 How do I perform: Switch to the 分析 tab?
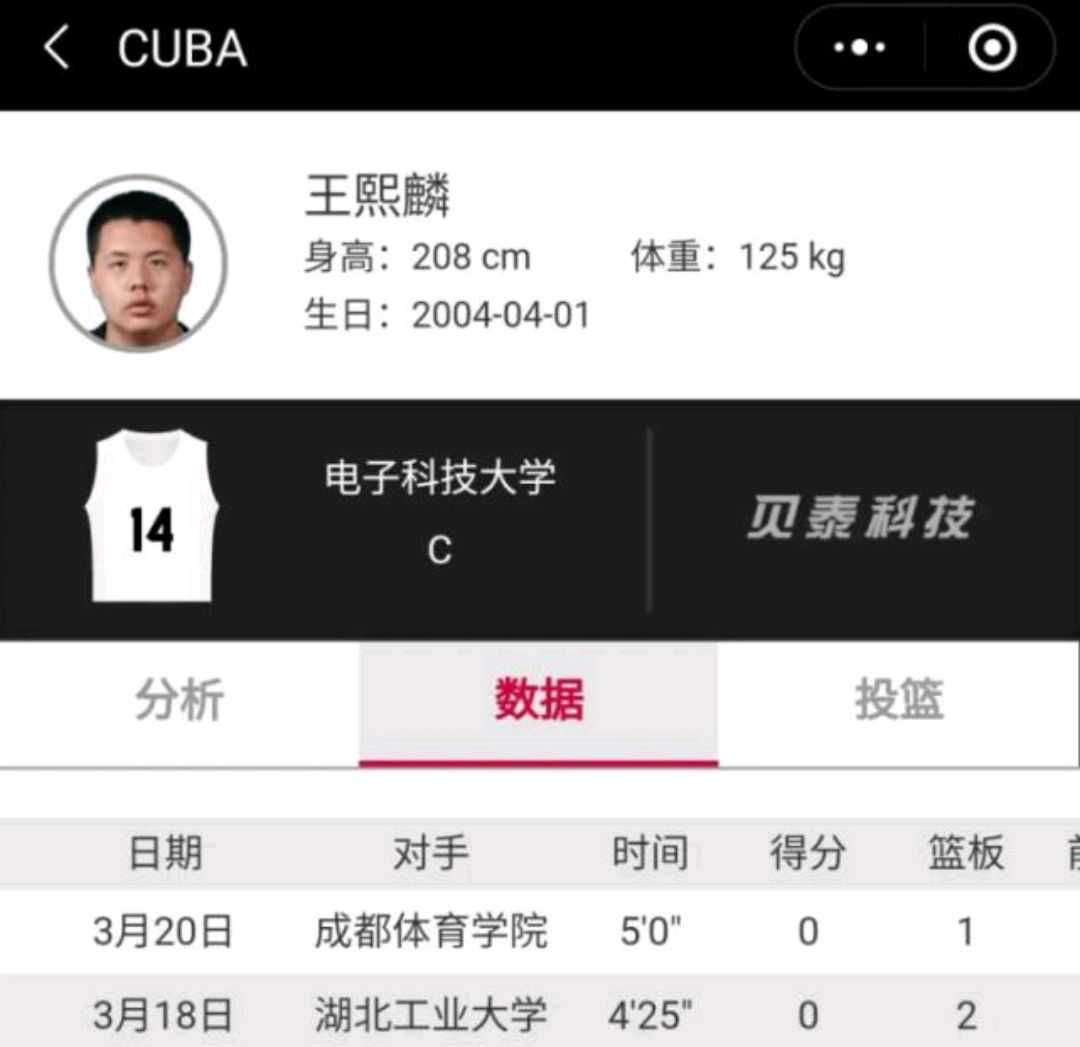coord(179,701)
